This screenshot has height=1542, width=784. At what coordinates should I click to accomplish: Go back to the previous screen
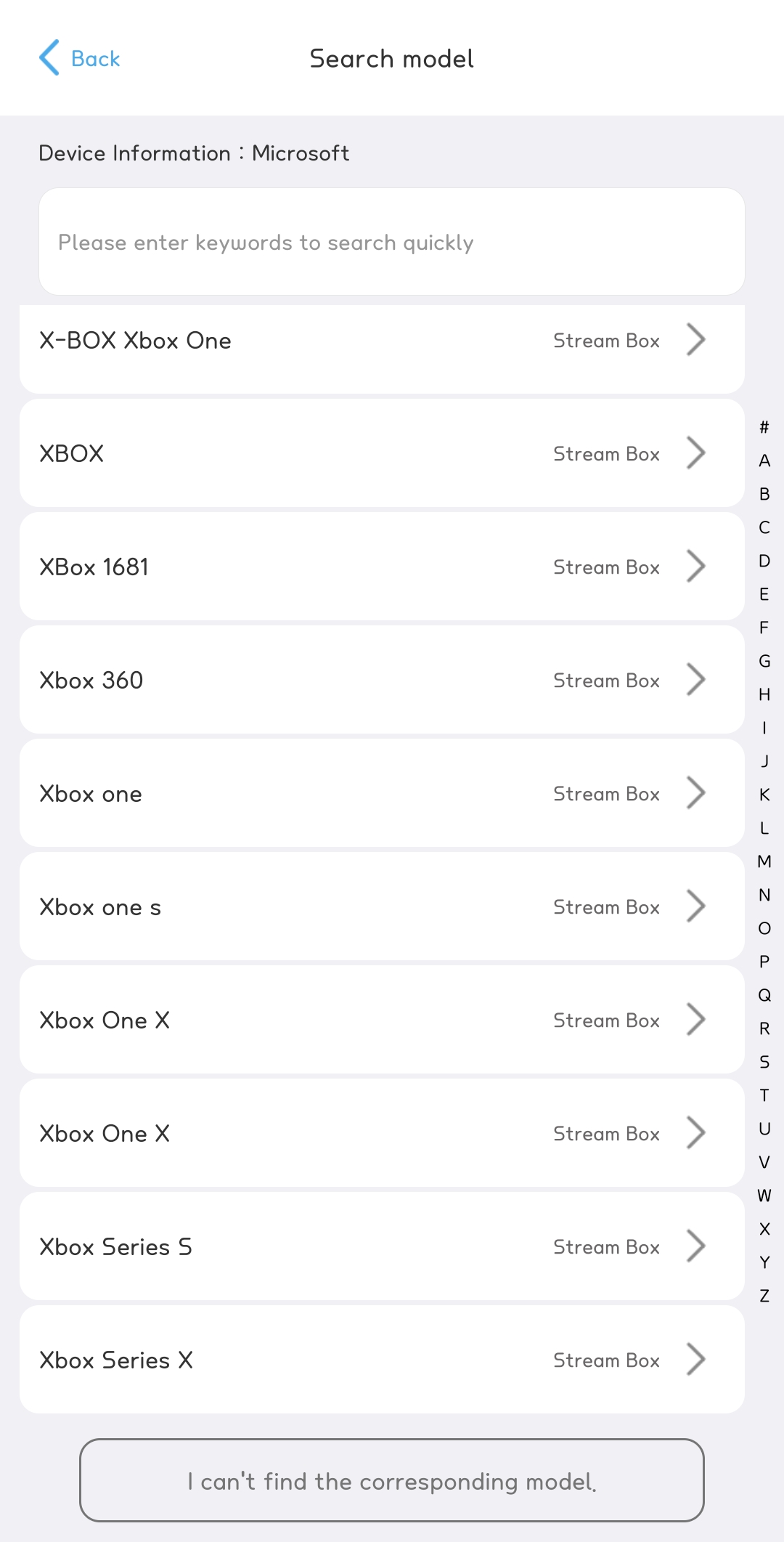click(80, 58)
